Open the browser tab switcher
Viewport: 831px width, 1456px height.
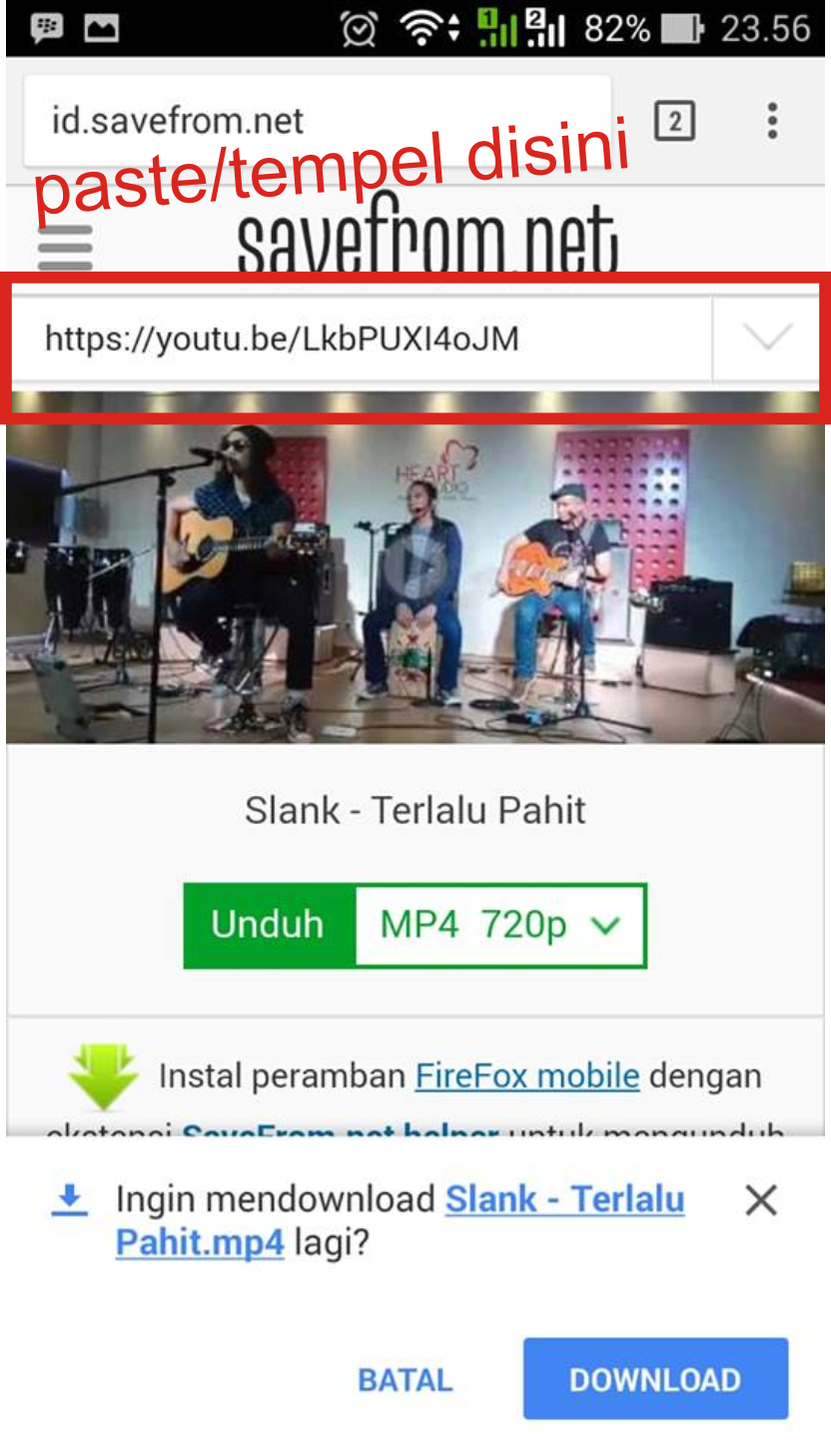[674, 122]
